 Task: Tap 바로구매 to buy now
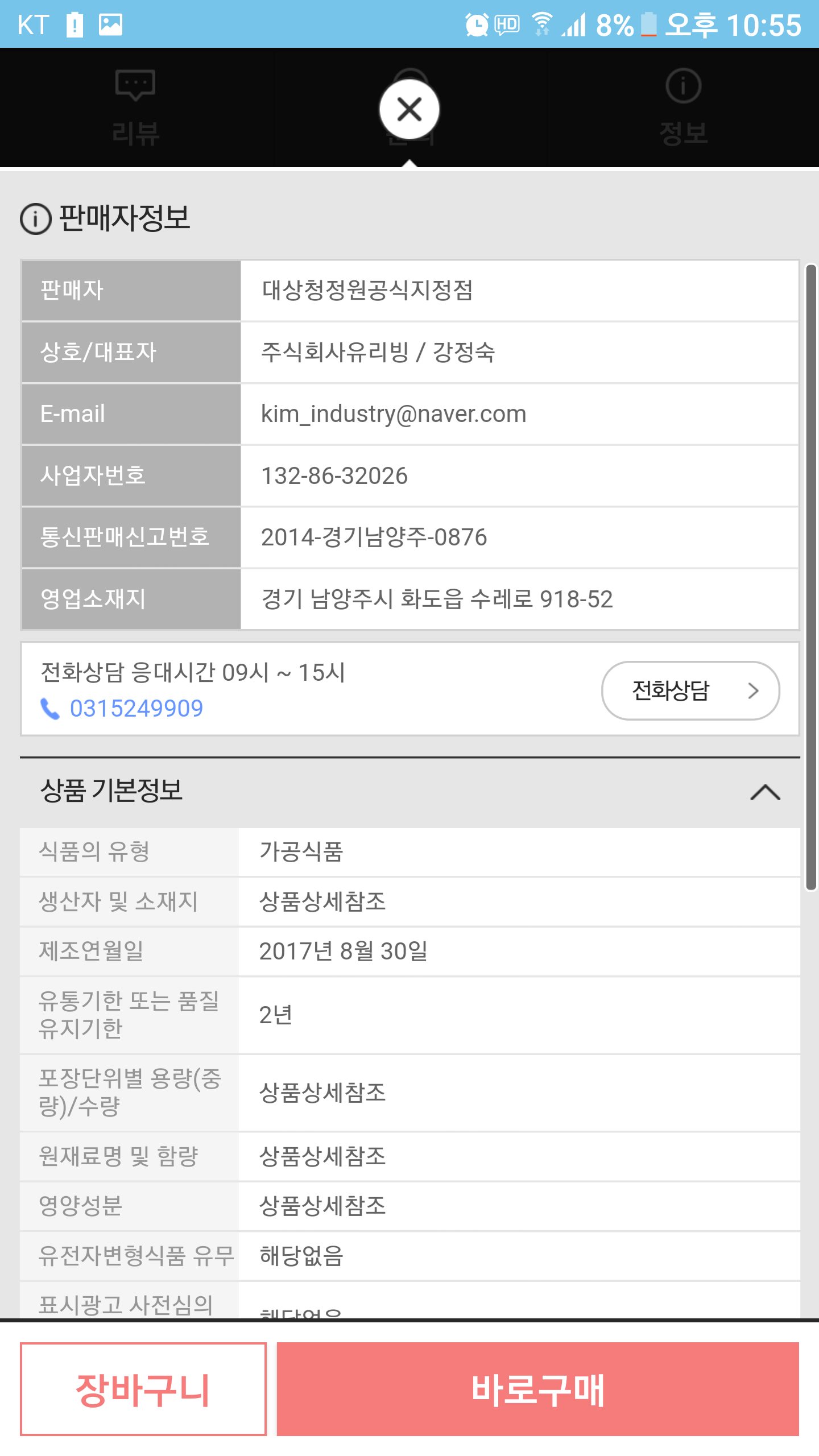click(x=537, y=1389)
